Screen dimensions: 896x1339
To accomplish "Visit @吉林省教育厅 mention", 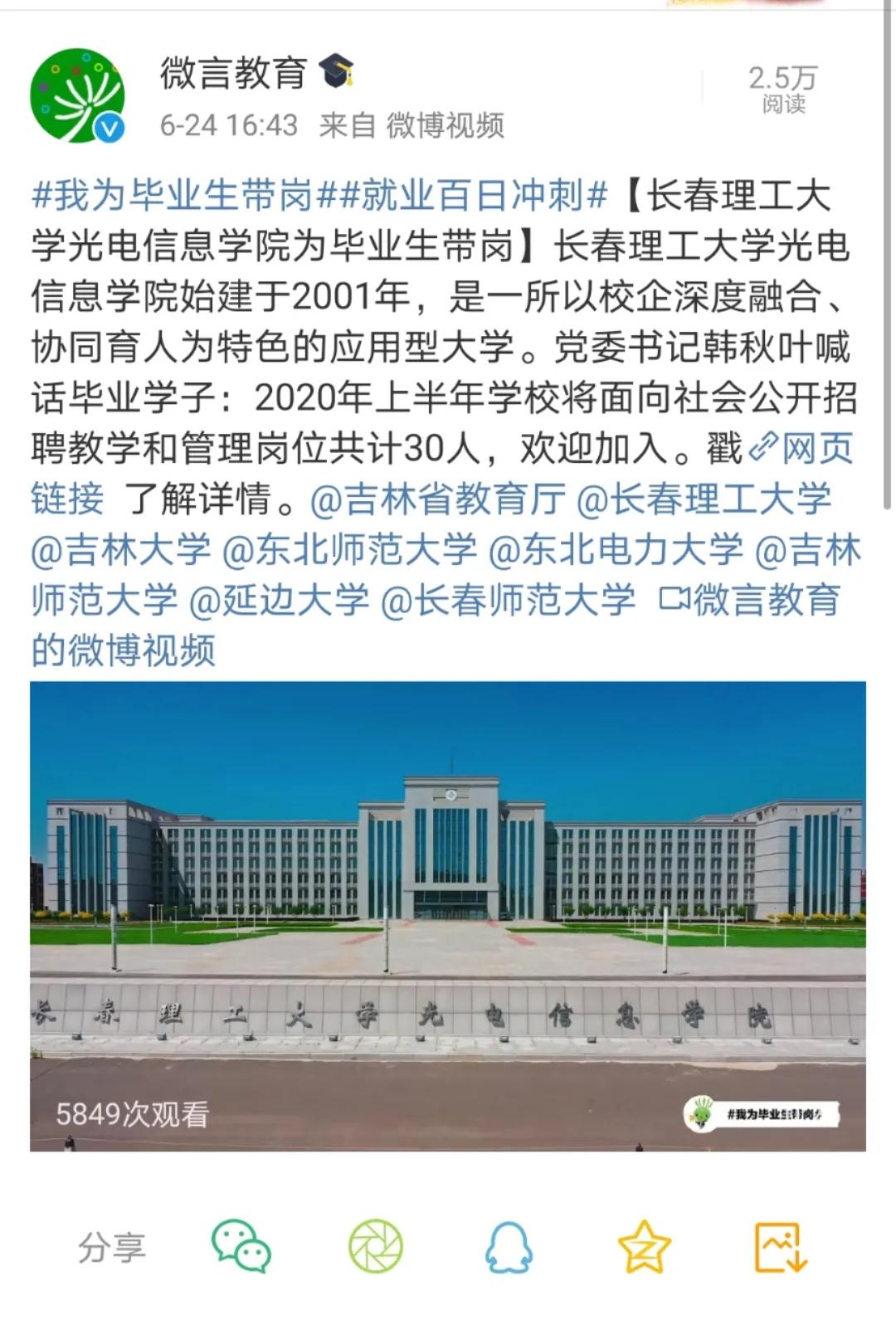I will point(437,499).
